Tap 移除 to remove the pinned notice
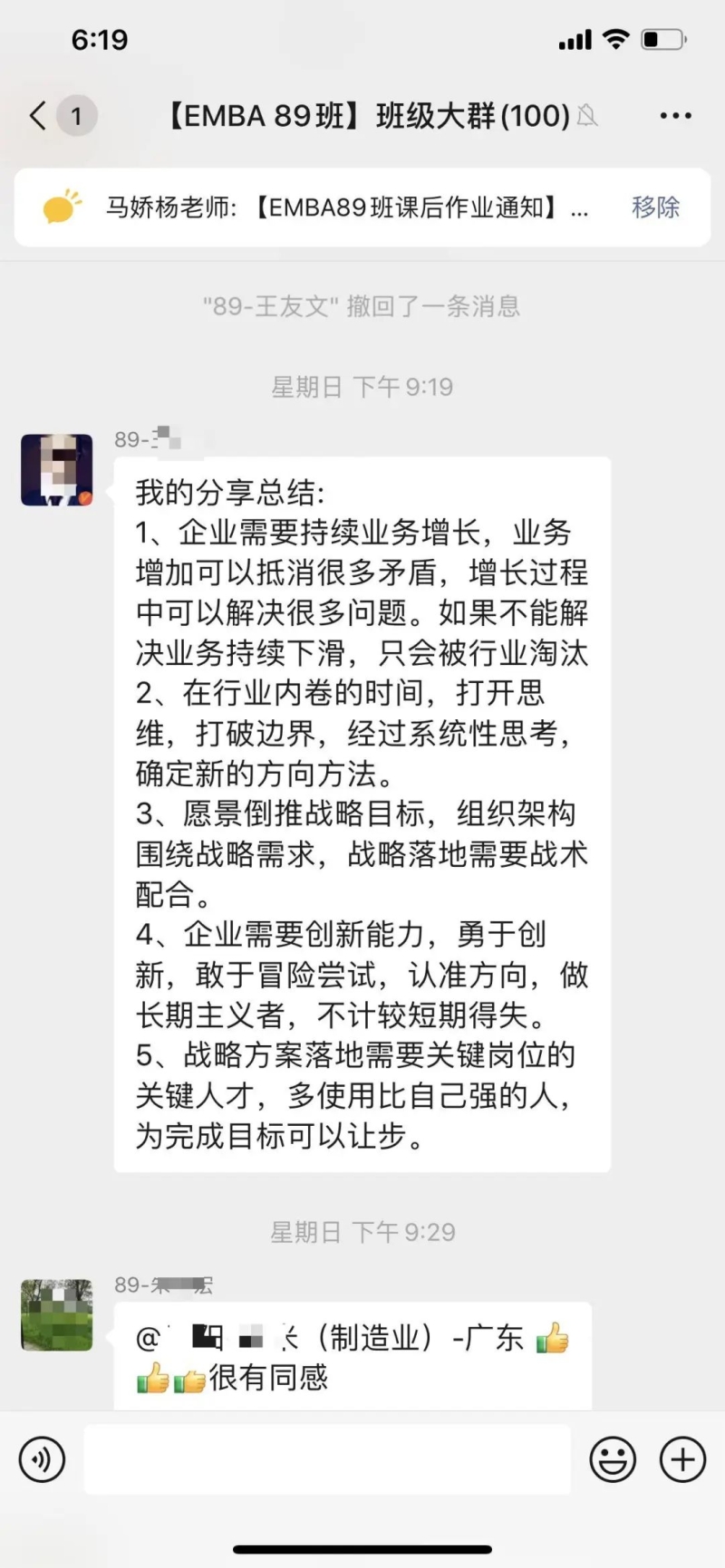Screen dimensions: 725x1568 click(655, 207)
